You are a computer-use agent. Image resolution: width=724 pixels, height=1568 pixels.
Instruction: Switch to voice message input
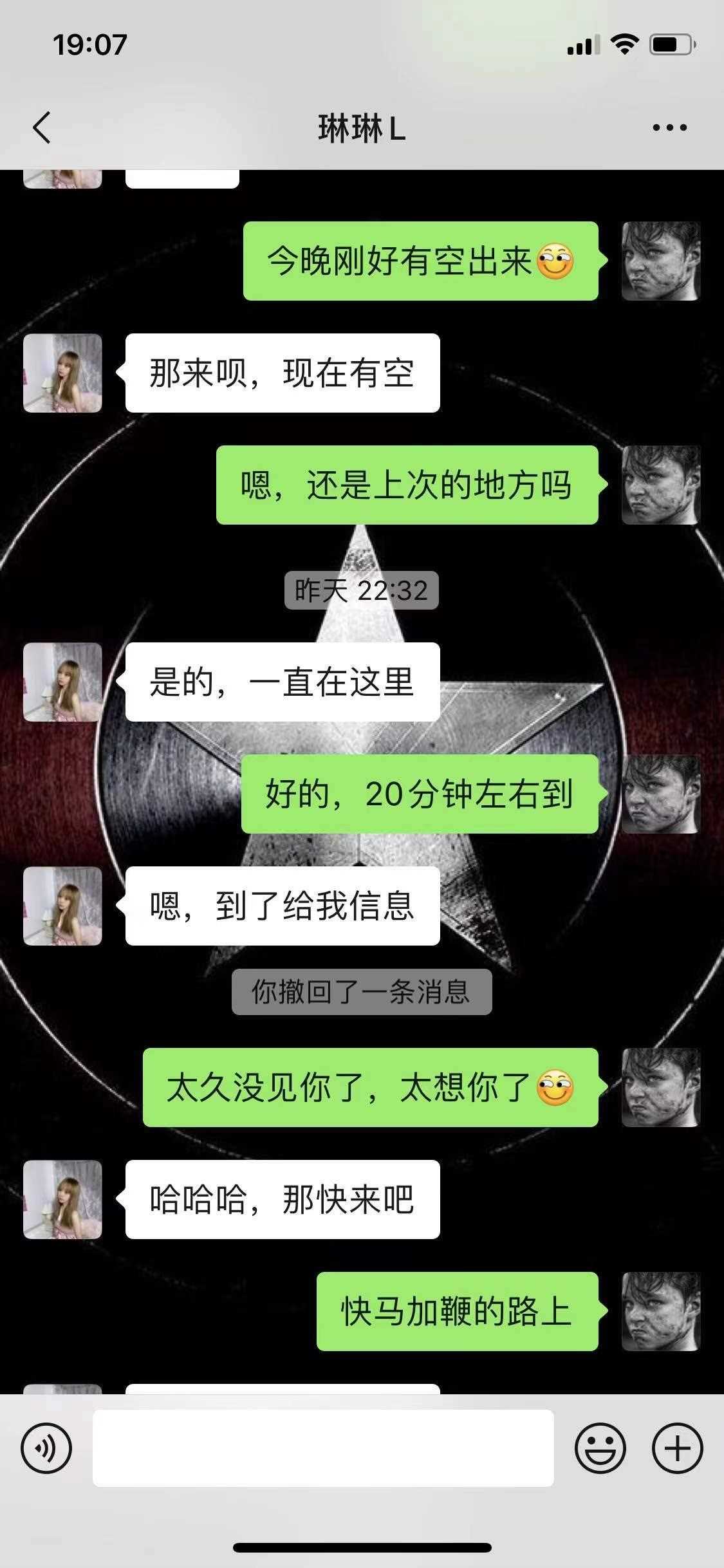(x=46, y=1448)
